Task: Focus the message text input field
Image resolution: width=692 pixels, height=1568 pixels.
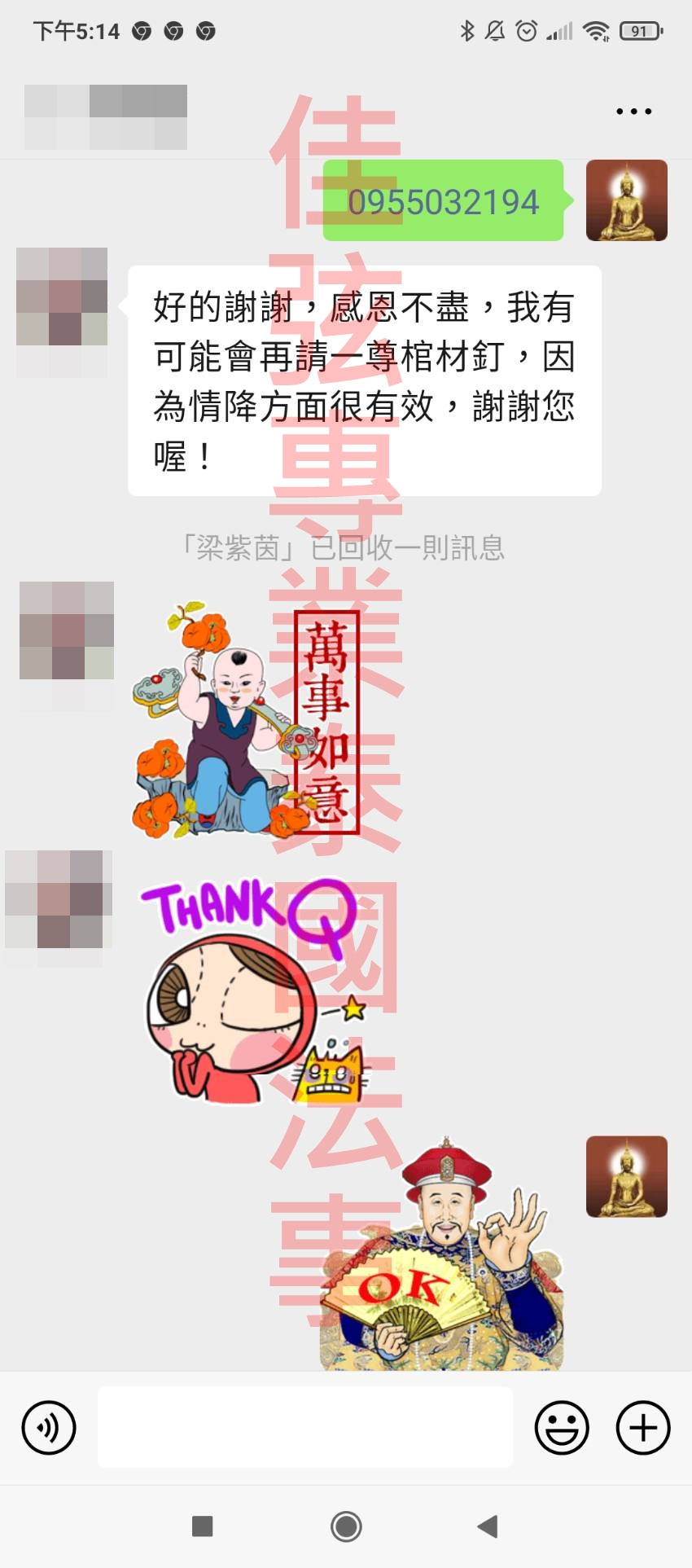Action: 305,1427
